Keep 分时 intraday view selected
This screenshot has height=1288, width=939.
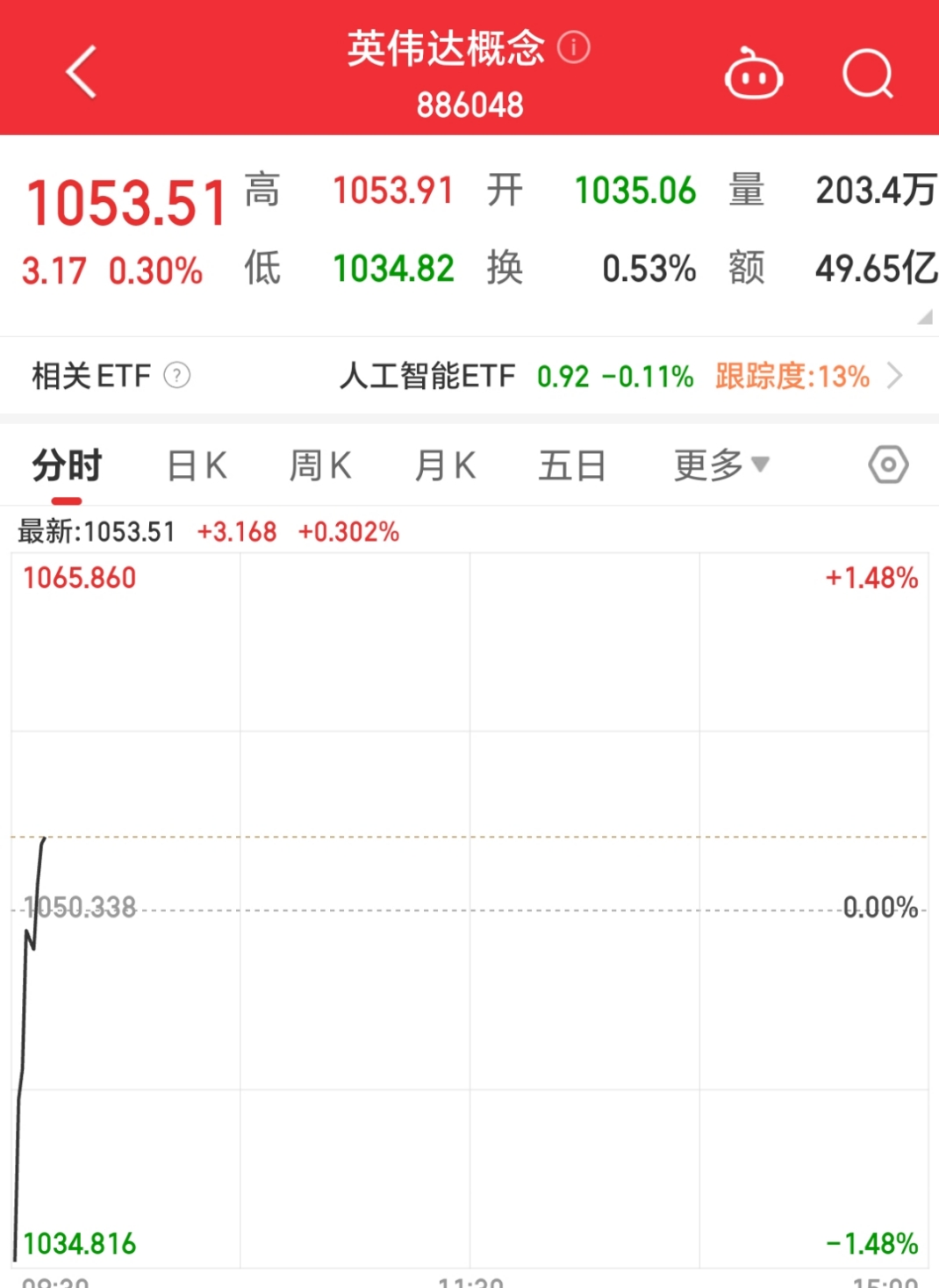[x=66, y=464]
